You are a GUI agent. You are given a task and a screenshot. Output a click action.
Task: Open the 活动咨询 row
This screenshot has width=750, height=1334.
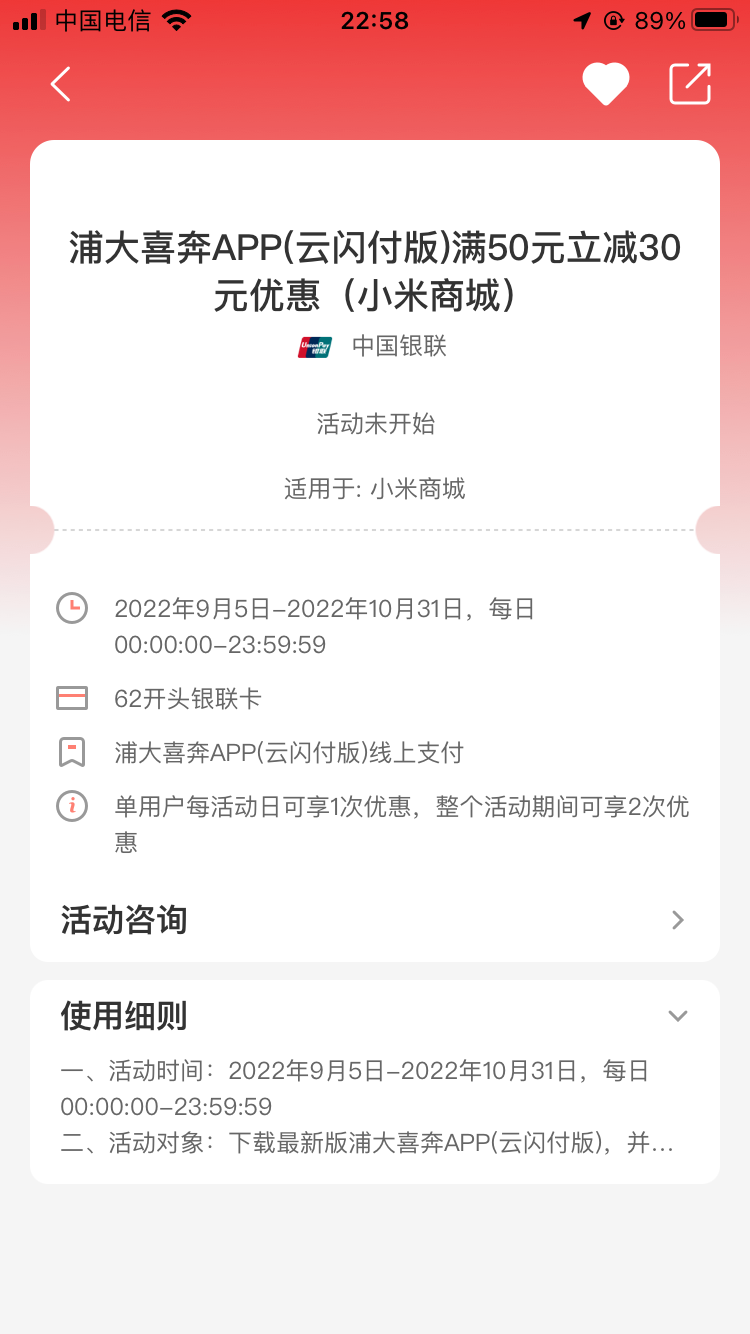[375, 920]
